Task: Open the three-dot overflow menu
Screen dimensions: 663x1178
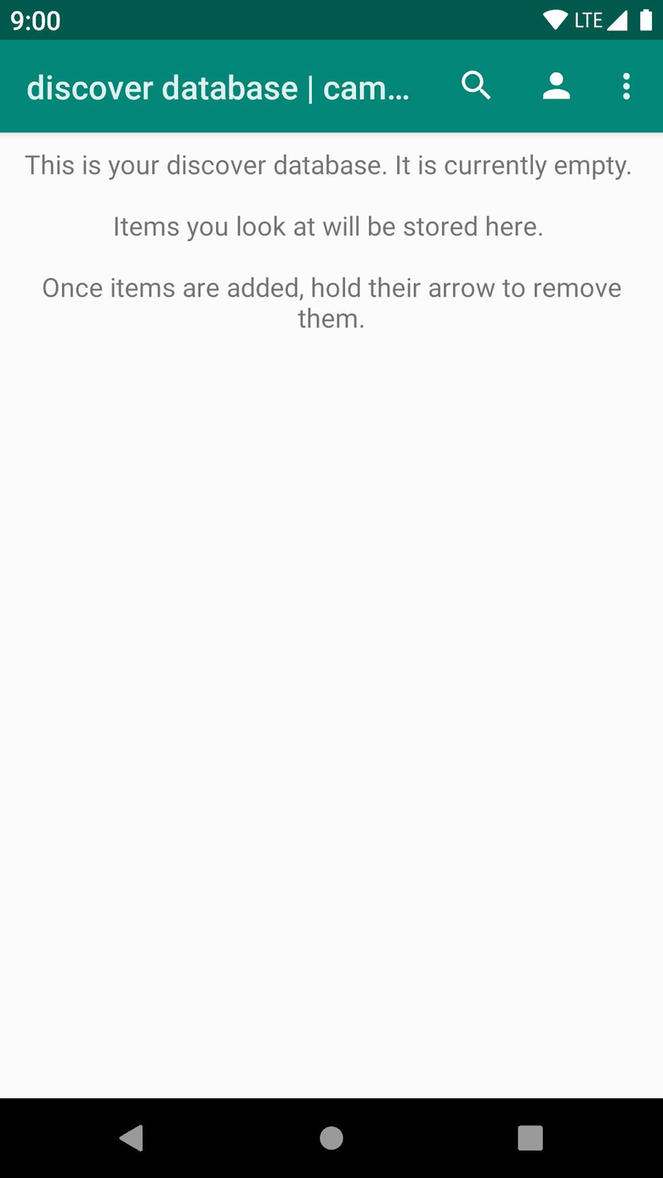Action: click(626, 87)
